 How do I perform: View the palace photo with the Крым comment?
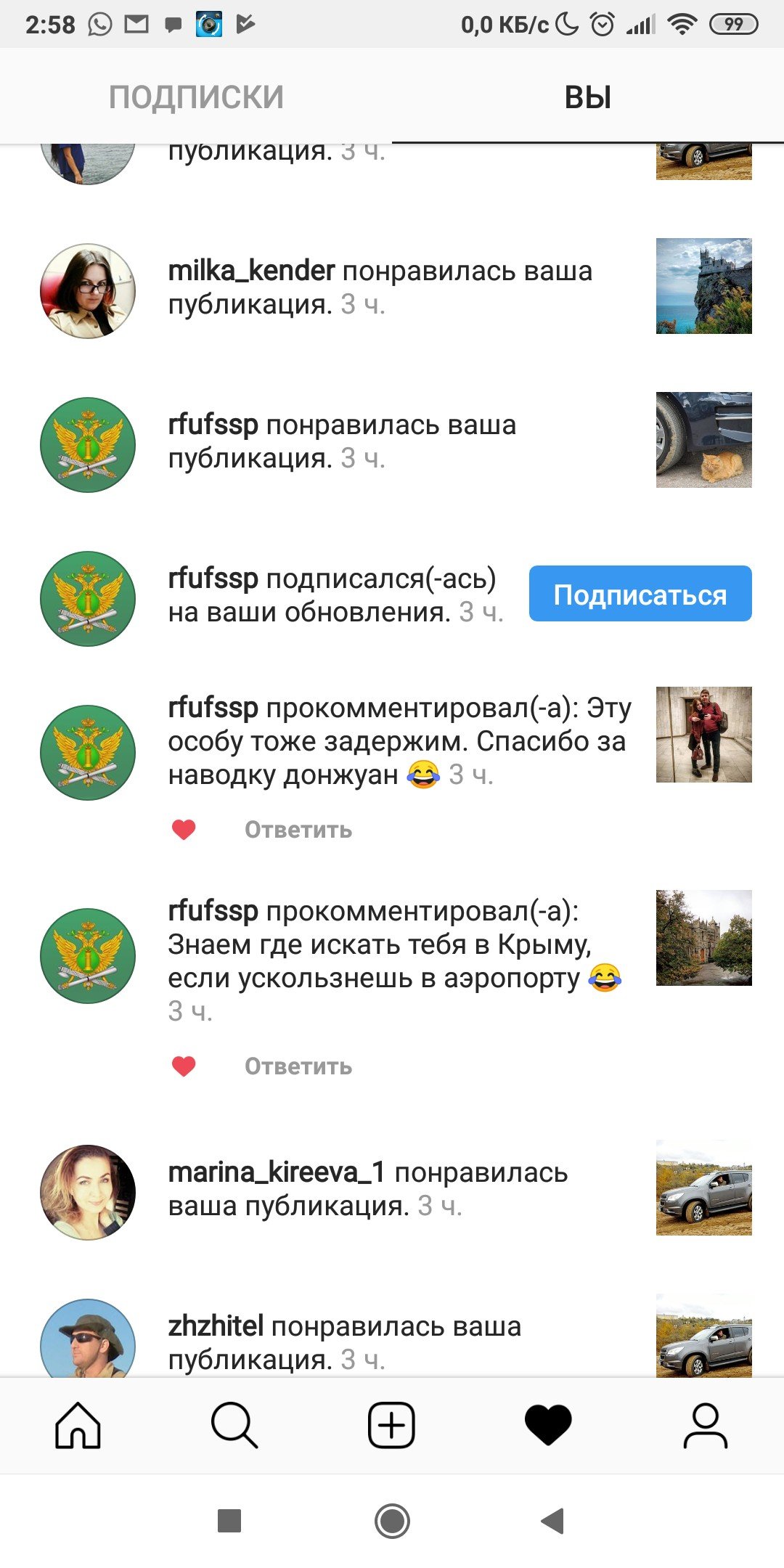pyautogui.click(x=703, y=938)
